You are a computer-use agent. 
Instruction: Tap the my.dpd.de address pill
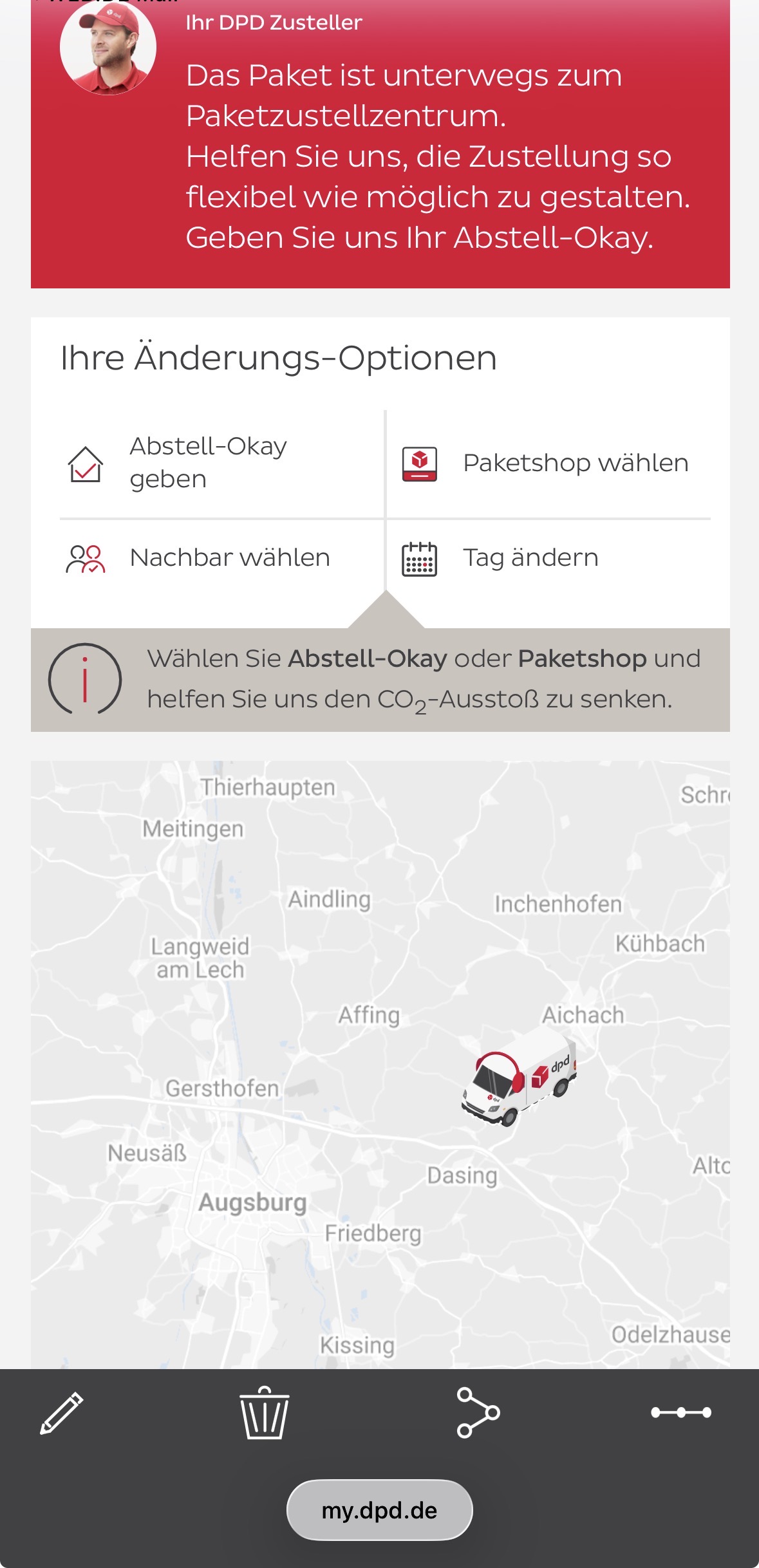click(379, 1510)
